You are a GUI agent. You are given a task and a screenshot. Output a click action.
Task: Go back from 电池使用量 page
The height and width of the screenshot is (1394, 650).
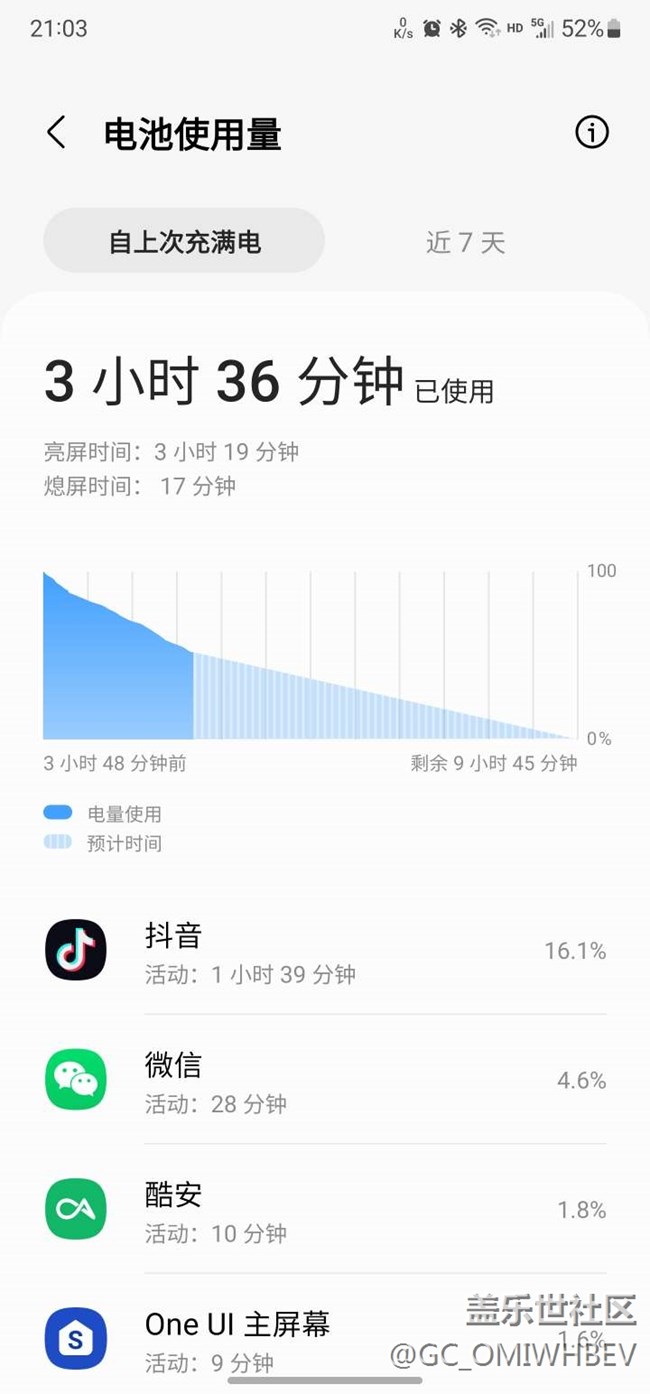(x=56, y=133)
